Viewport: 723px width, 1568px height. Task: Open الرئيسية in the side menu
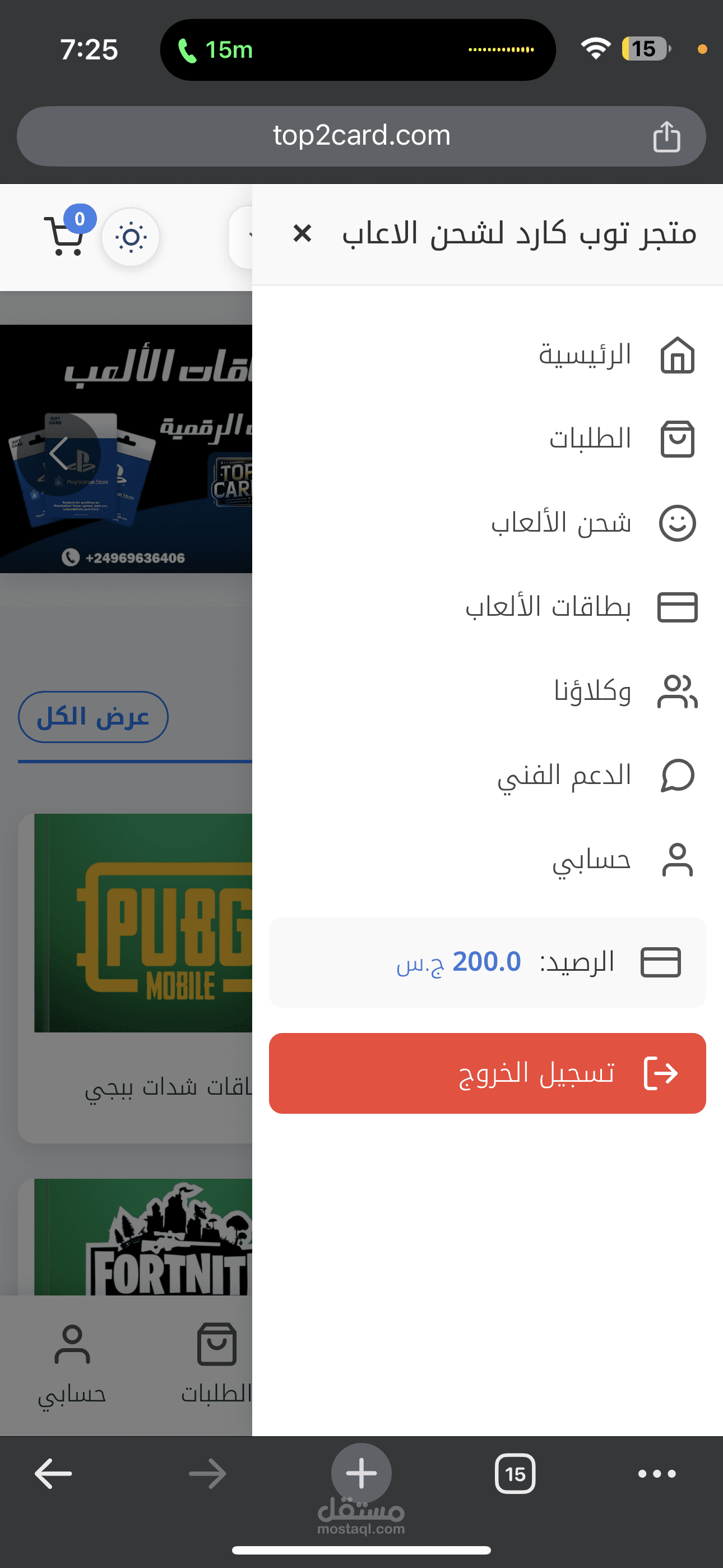pos(615,355)
